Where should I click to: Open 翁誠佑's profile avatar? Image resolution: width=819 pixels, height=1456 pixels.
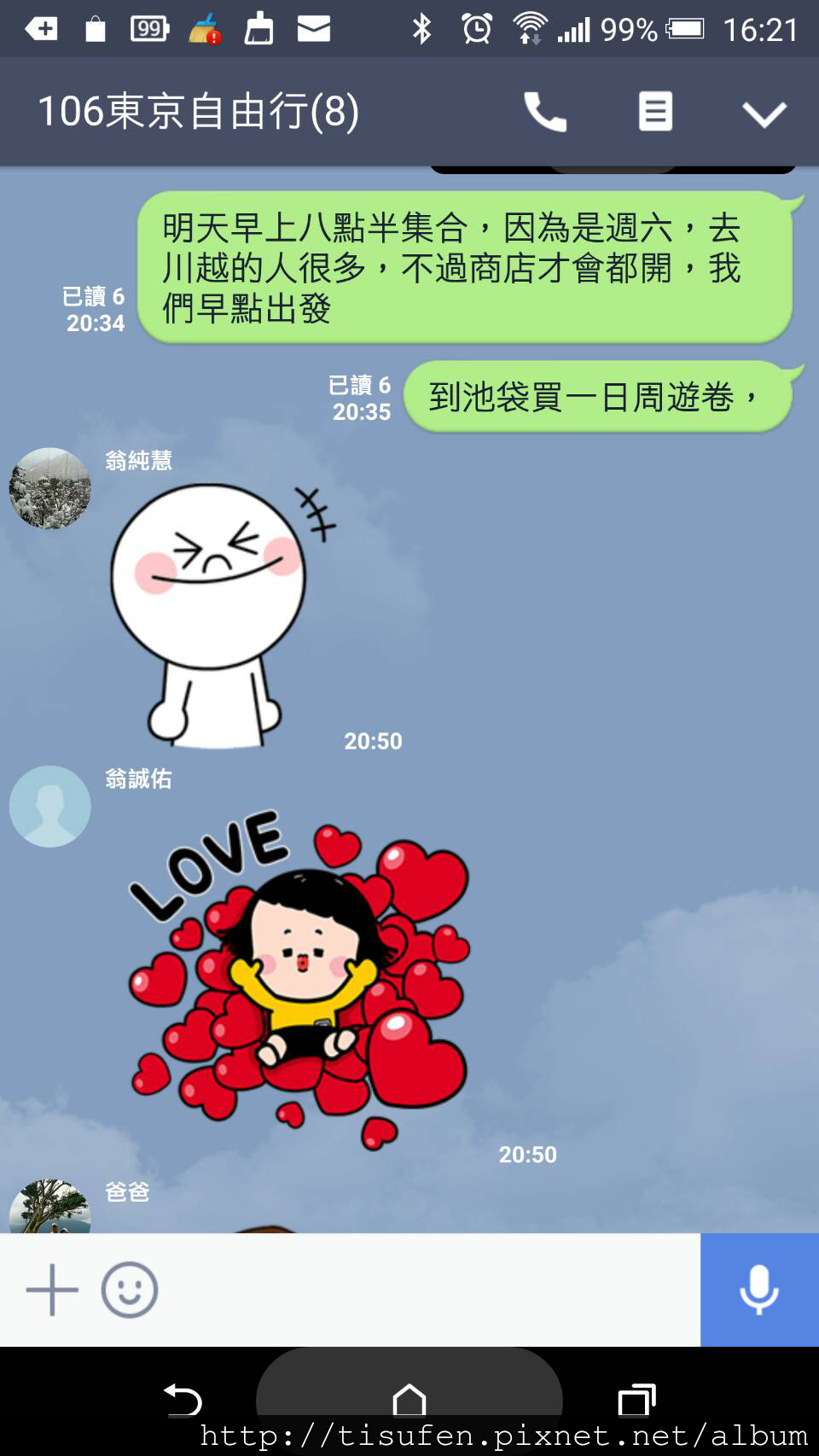[49, 807]
